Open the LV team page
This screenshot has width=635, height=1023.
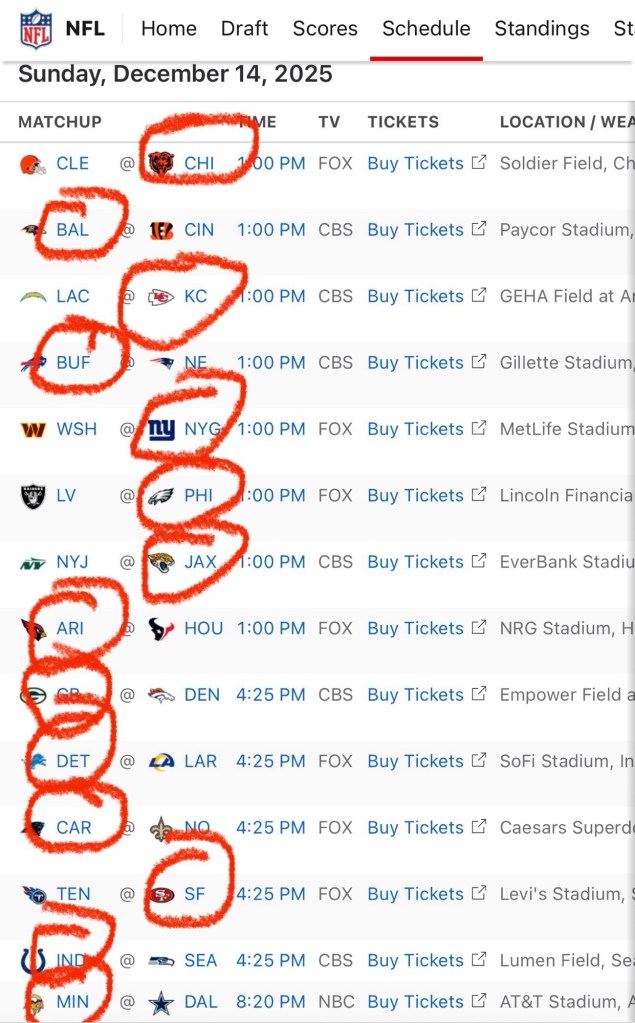(66, 496)
